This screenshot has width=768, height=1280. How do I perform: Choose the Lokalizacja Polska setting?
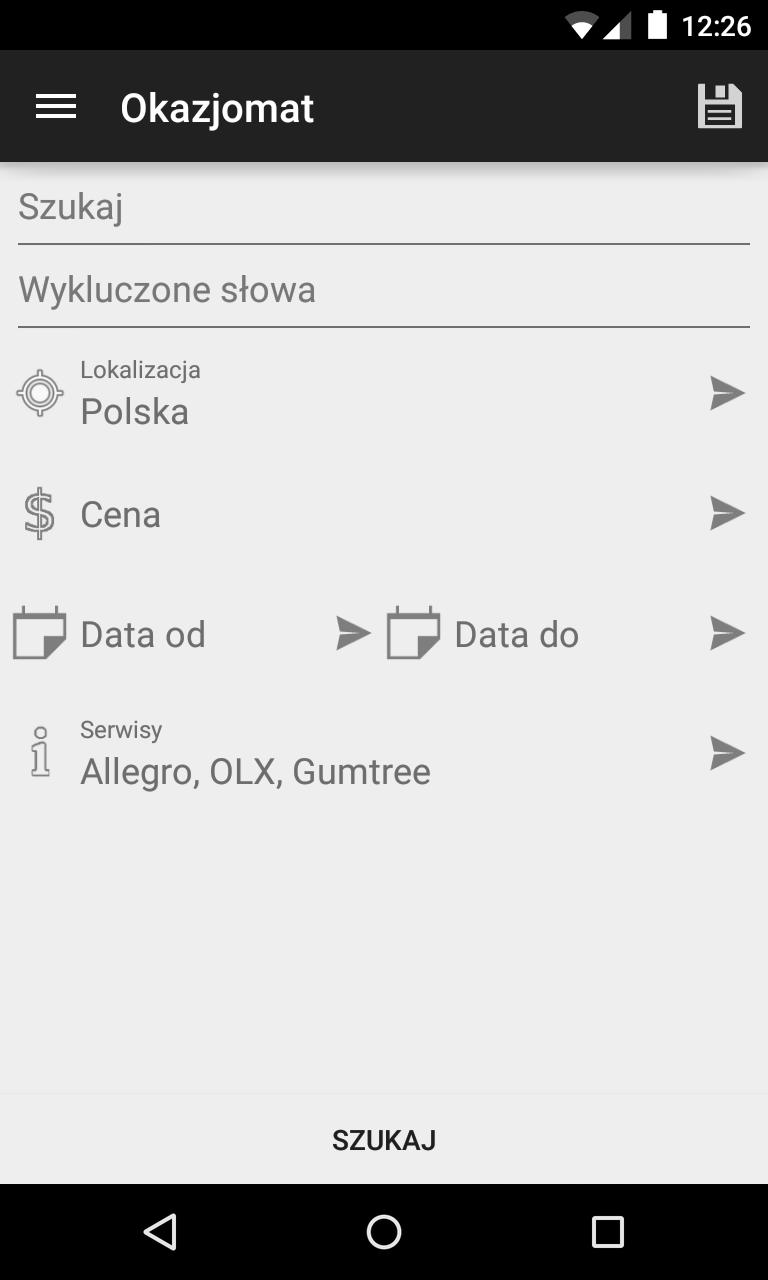135,411
